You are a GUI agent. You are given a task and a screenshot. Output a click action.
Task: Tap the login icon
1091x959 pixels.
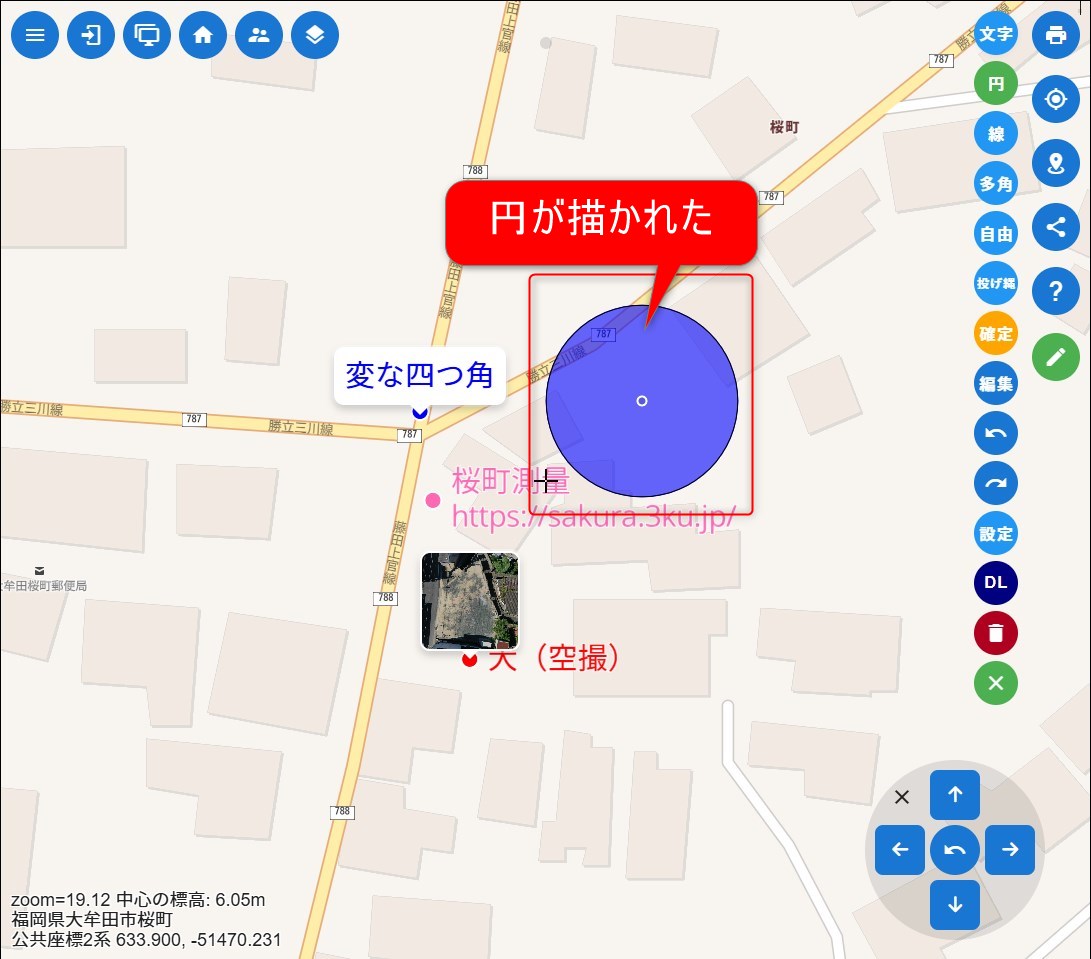(x=91, y=36)
